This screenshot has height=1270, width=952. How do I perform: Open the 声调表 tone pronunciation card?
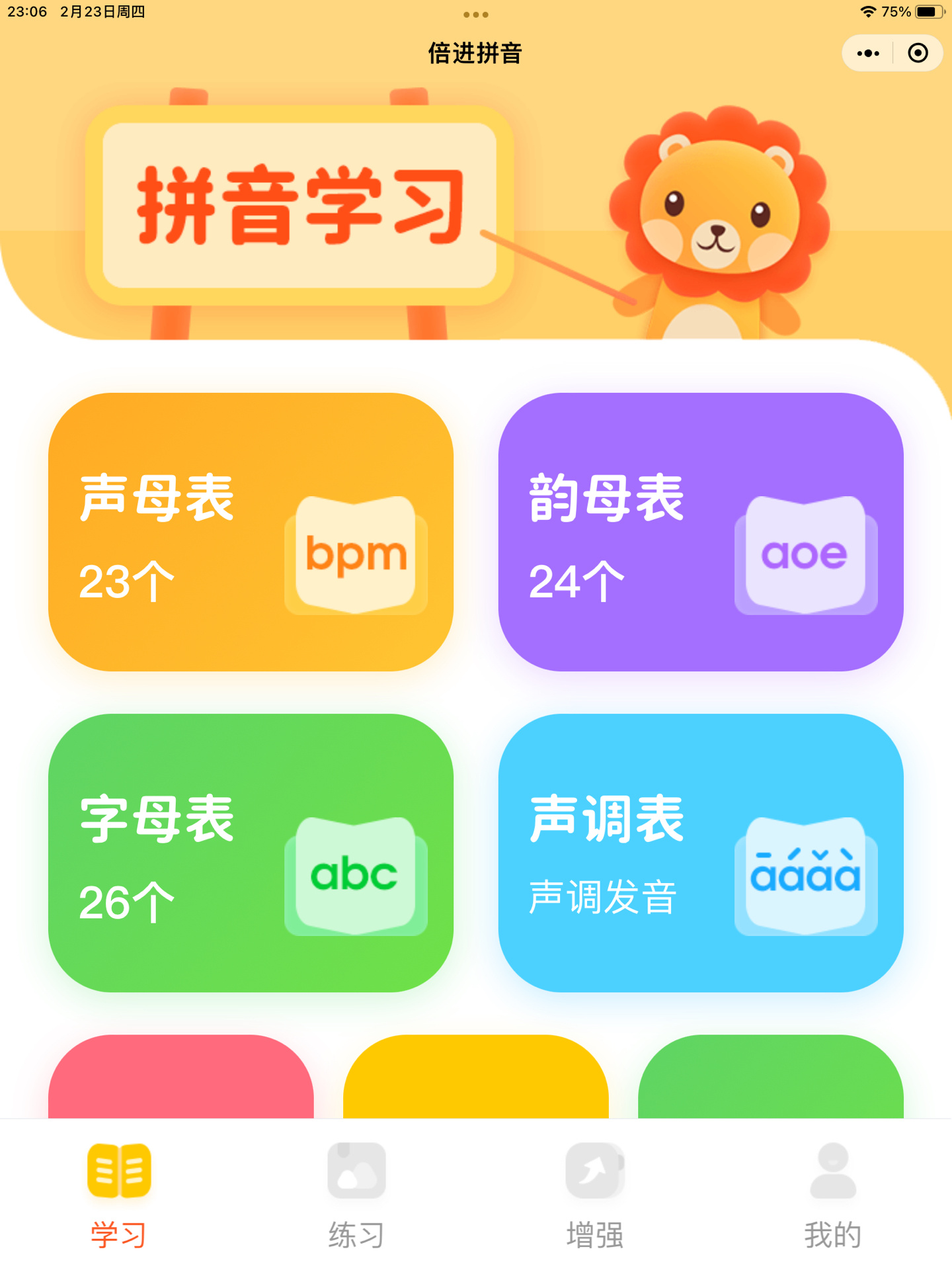coord(701,853)
